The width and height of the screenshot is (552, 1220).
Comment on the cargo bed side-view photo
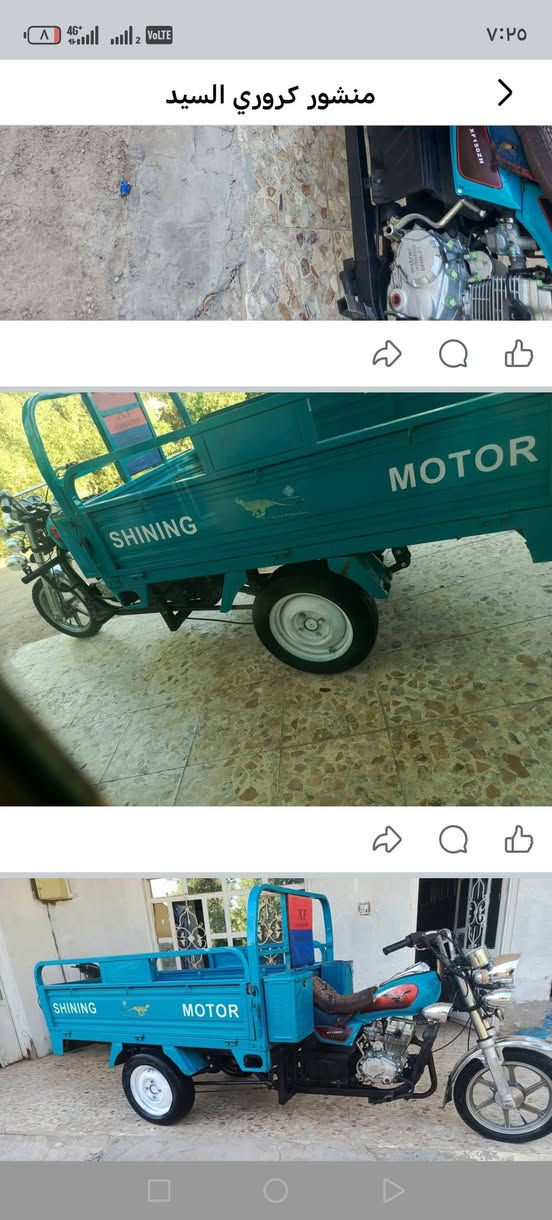(x=453, y=839)
